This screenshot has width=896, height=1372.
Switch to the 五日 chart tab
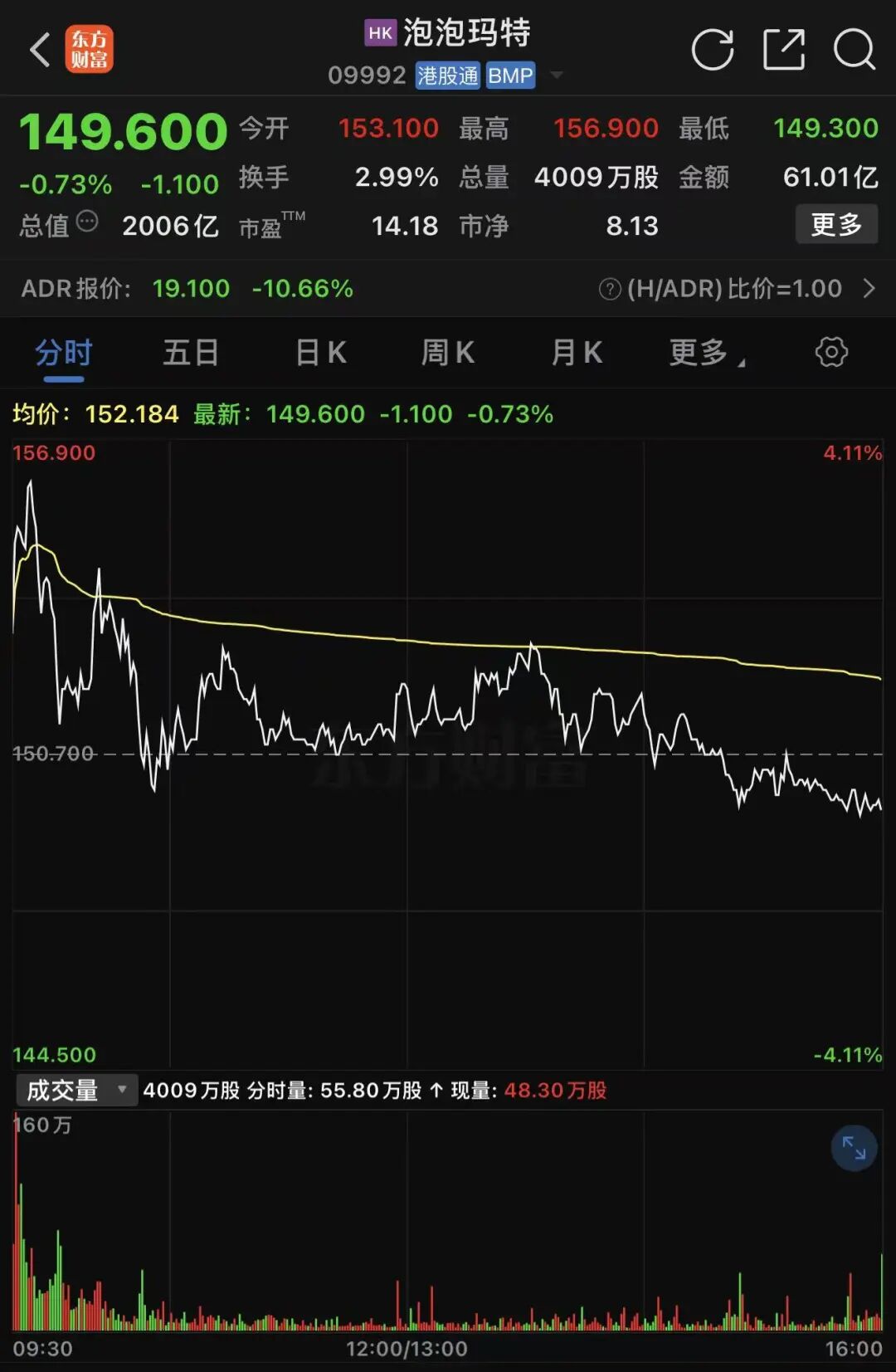point(190,353)
